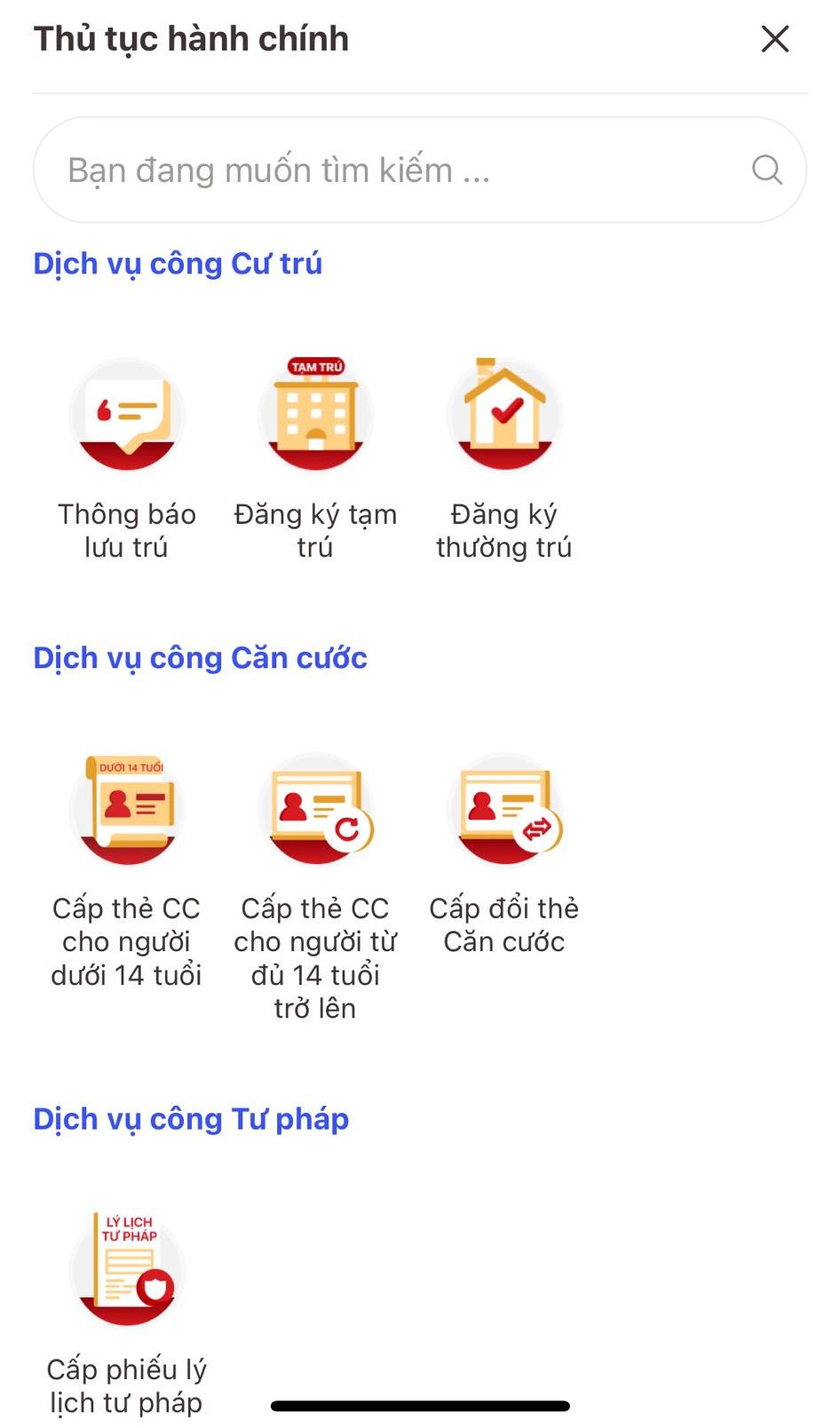The height and width of the screenshot is (1428, 840).
Task: Select the Cấp đổi thẻ Căn cước icon
Action: click(x=504, y=808)
